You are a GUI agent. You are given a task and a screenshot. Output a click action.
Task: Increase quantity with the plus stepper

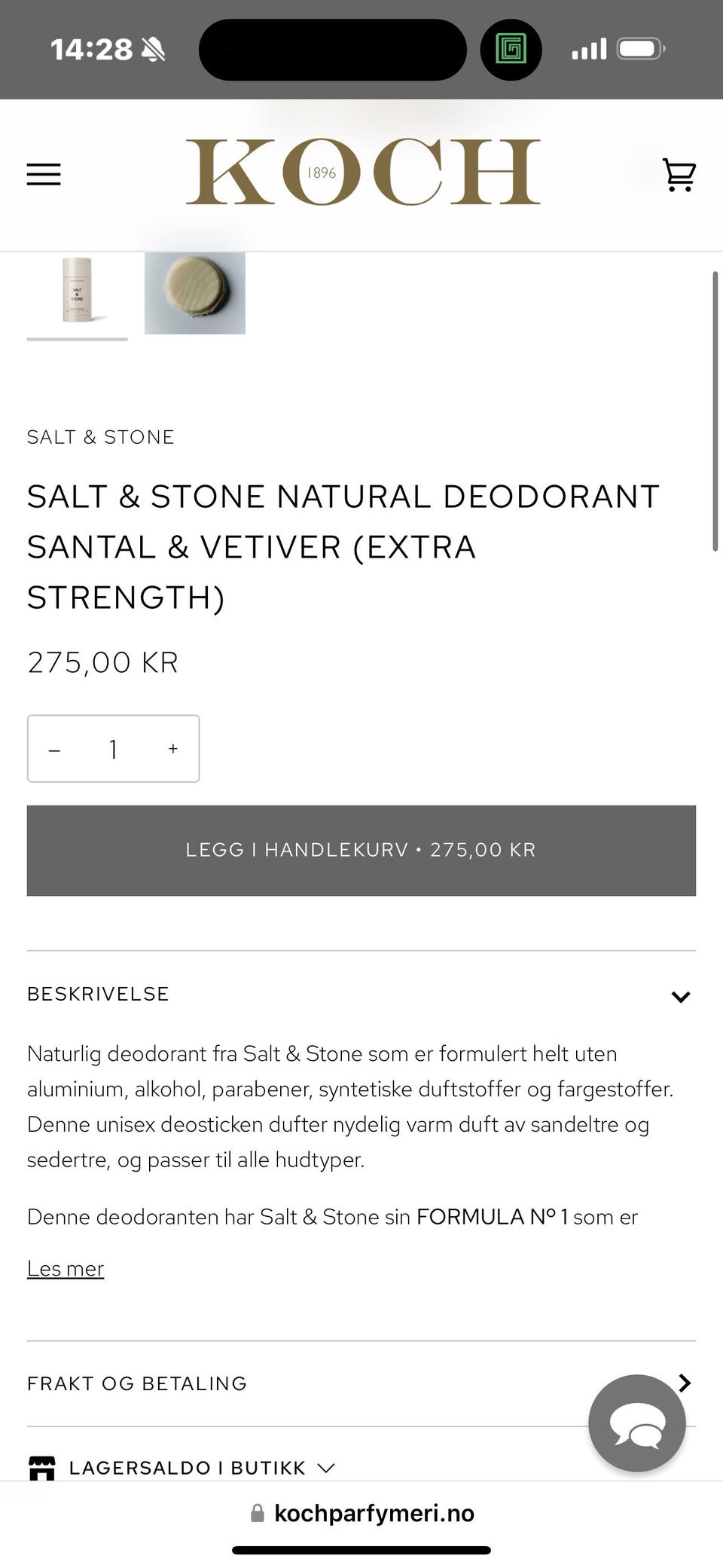[172, 748]
